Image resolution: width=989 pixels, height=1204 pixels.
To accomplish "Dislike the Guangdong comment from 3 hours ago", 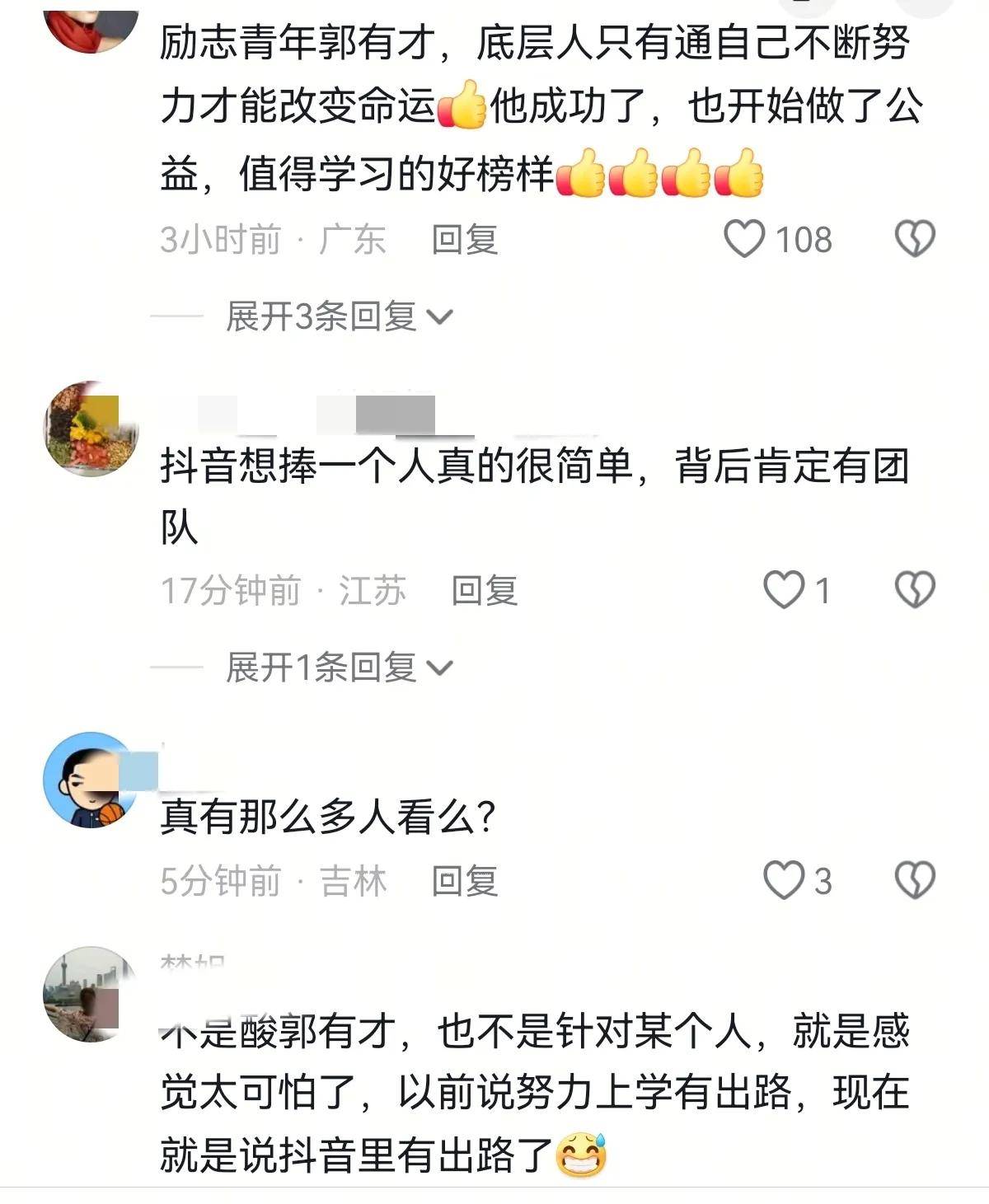I will pos(915,239).
